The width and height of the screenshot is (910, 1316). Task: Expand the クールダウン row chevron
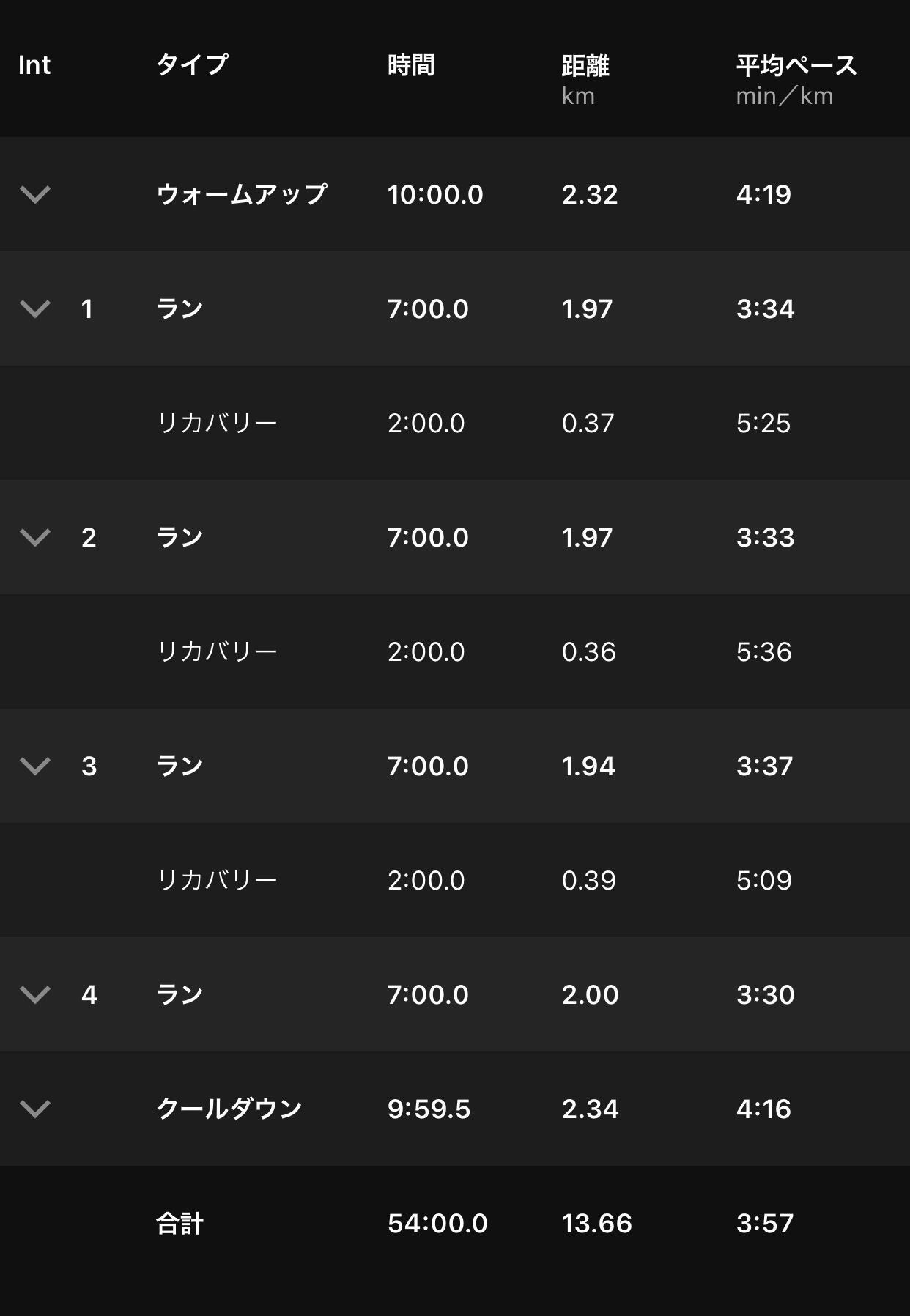pyautogui.click(x=36, y=1109)
